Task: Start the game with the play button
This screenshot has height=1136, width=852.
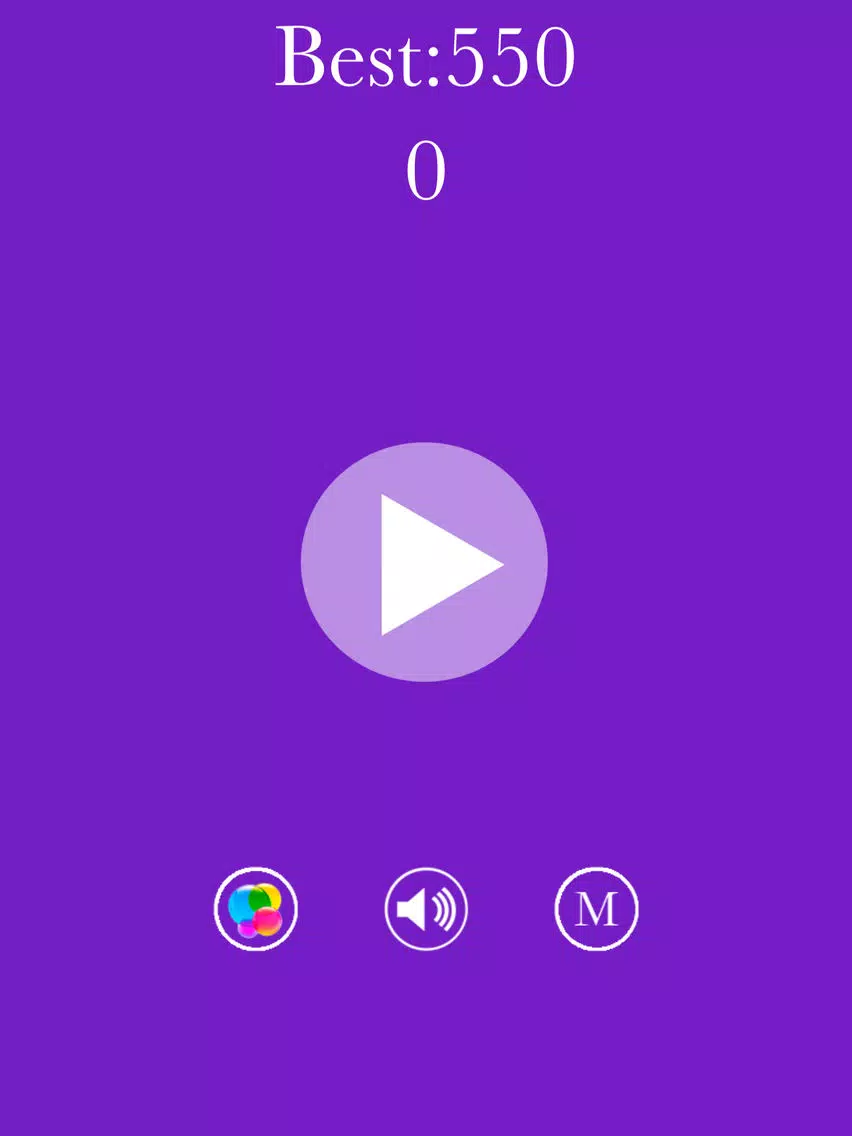Action: (424, 563)
